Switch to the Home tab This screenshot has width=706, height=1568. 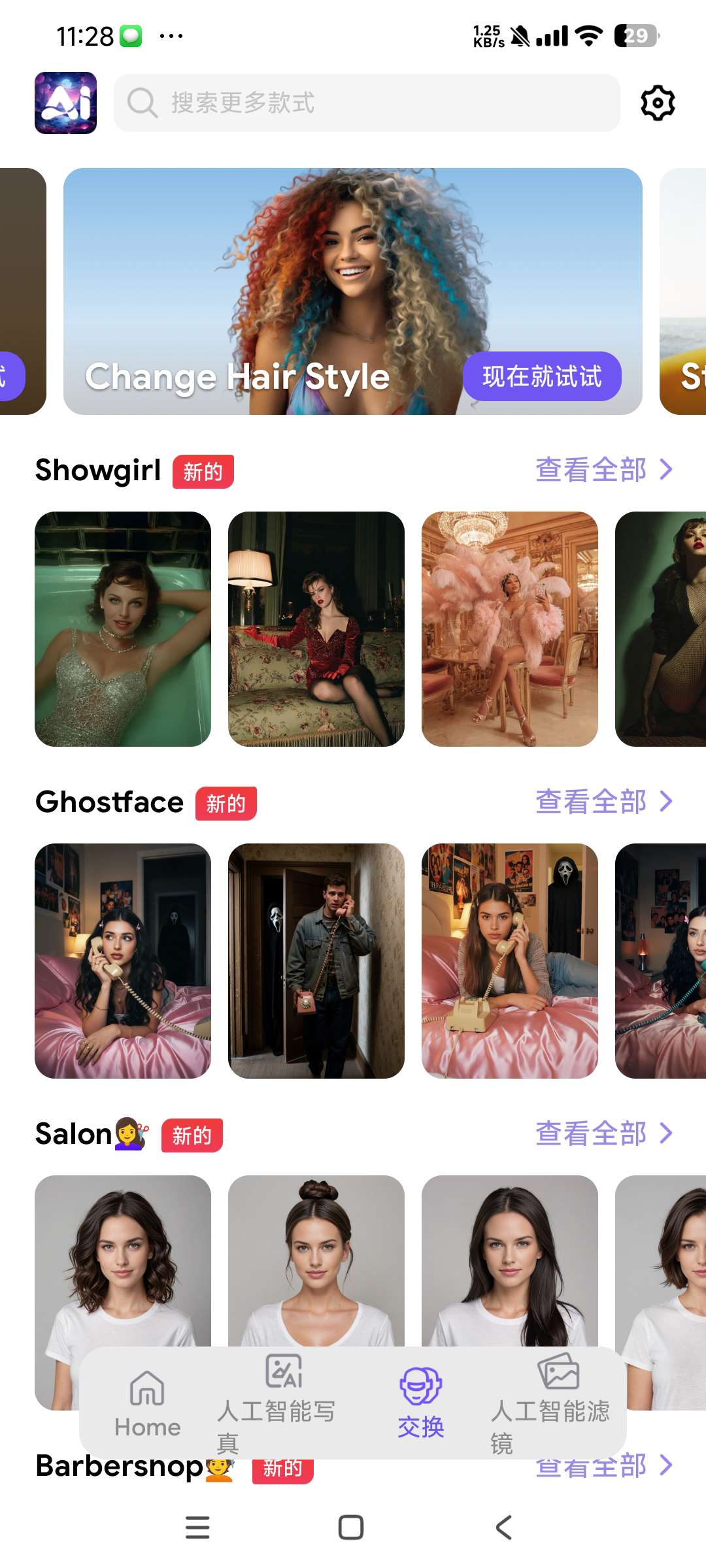[x=147, y=1403]
